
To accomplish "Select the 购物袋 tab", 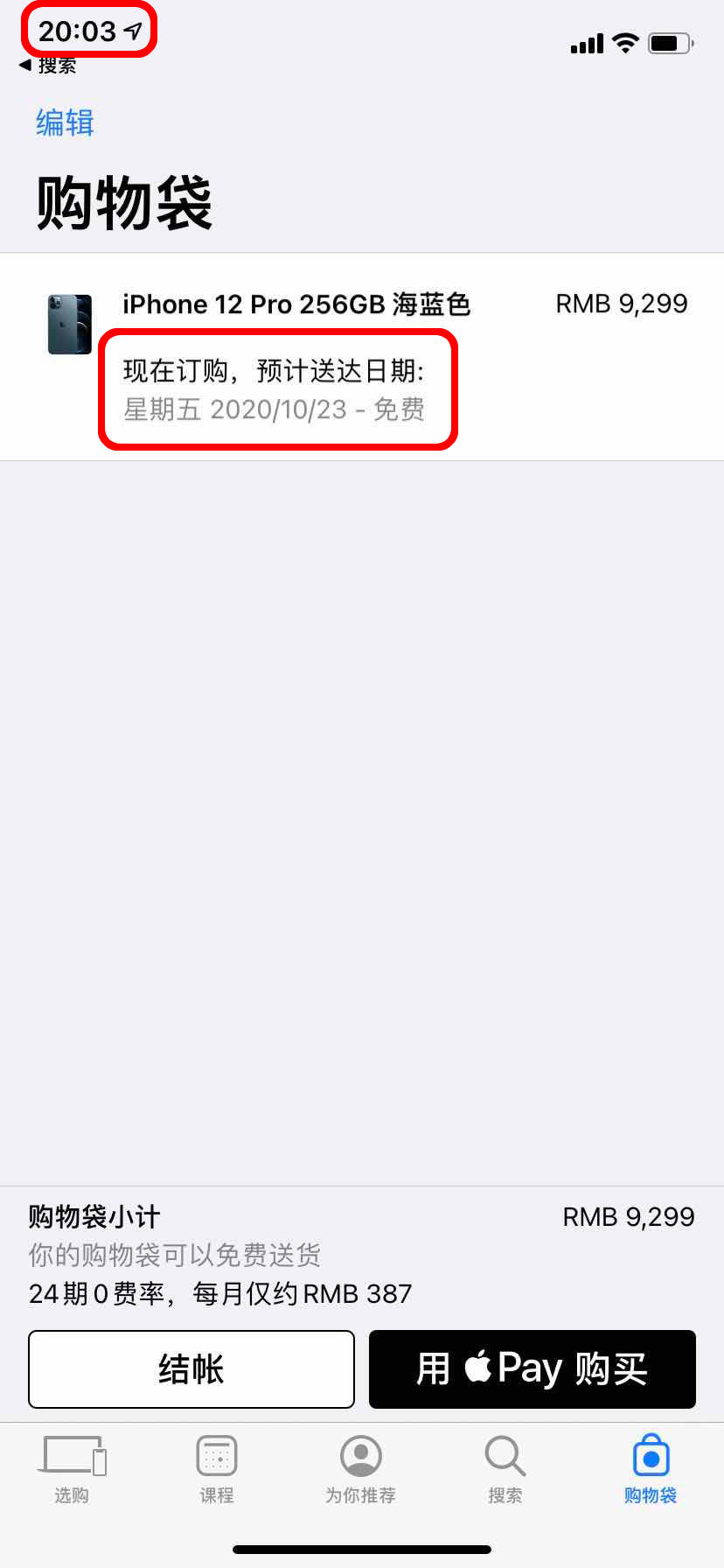I will click(x=651, y=1470).
